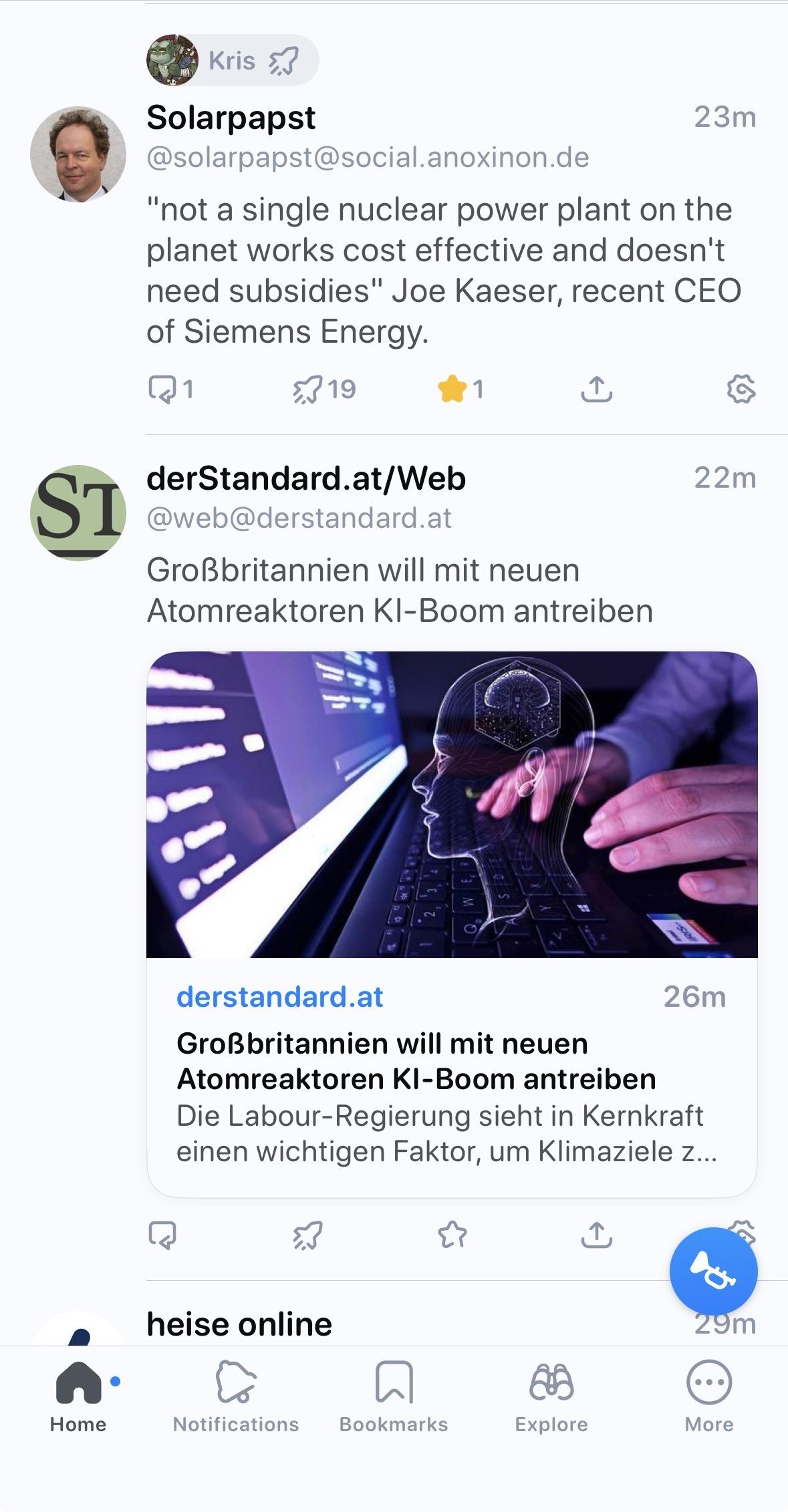Screen dimensions: 788x1512
Task: Open the Notifications tab
Action: [236, 1396]
